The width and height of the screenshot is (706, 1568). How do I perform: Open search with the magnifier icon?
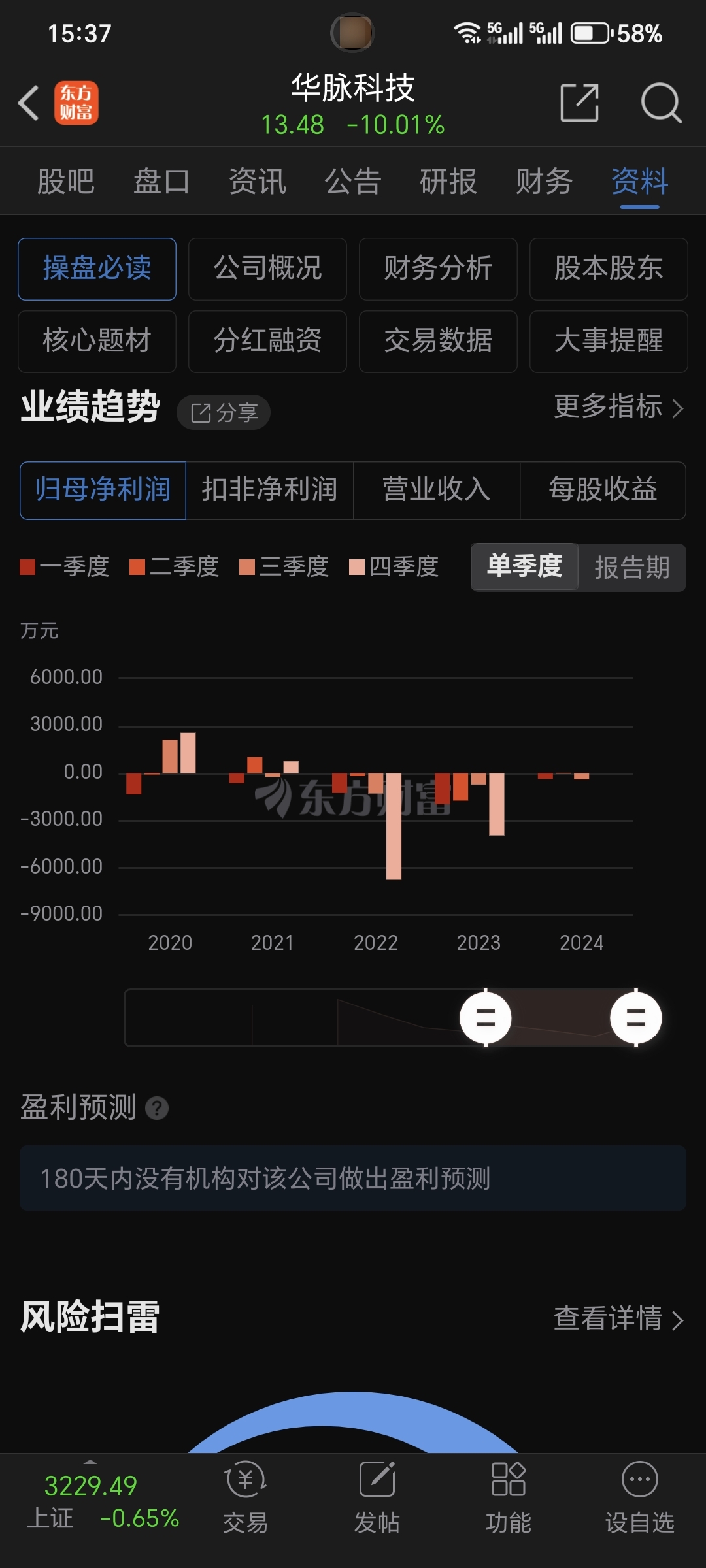point(662,103)
